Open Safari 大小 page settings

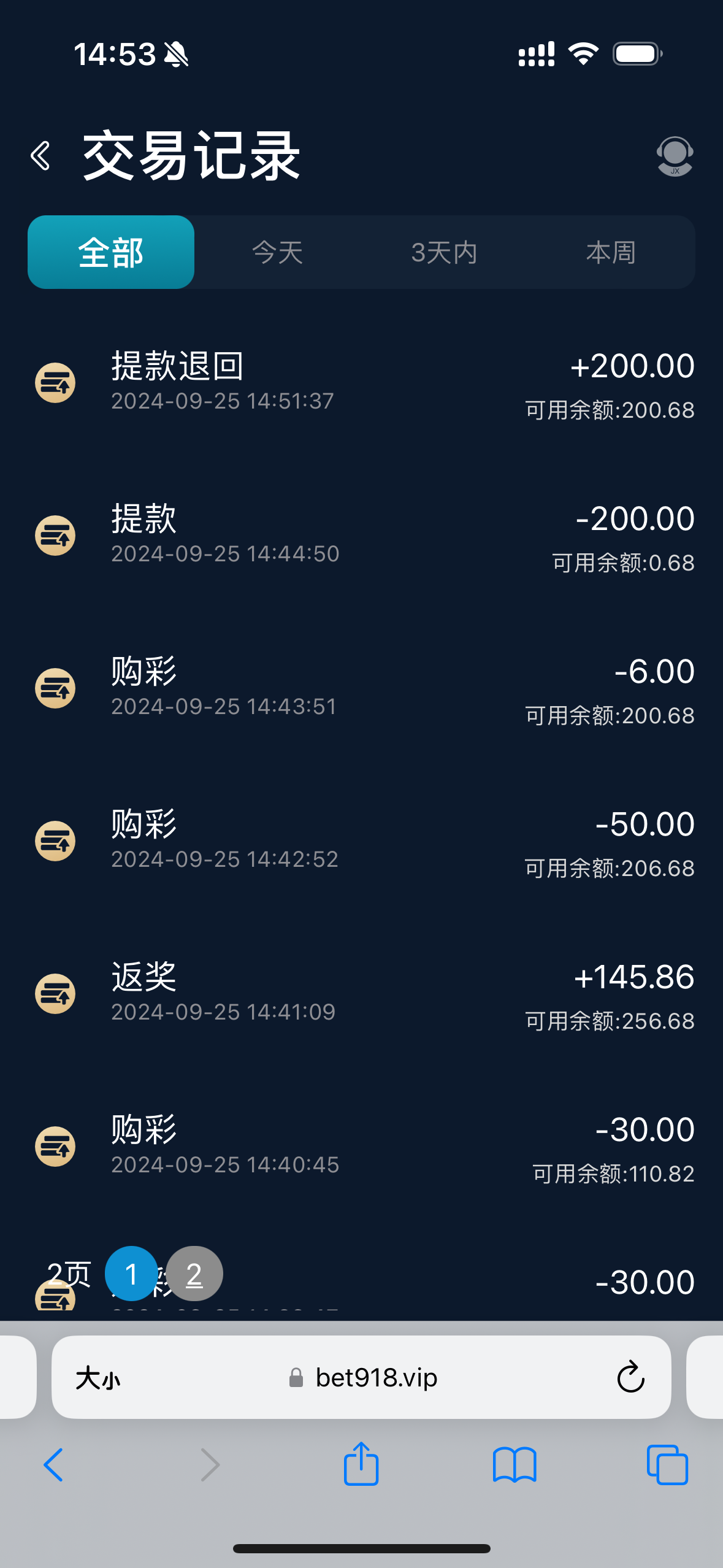click(98, 1378)
